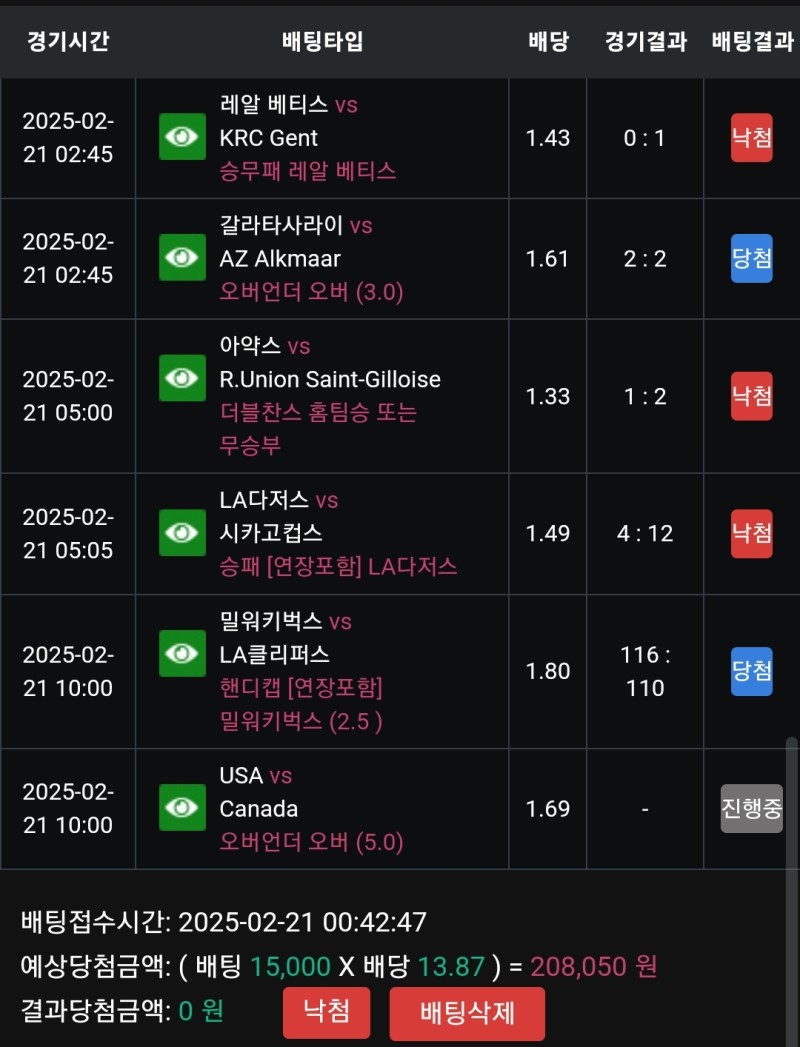This screenshot has height=1047, width=800.
Task: View match details for 갈라타사라이 vs AZ Alkmaar
Action: [182, 258]
